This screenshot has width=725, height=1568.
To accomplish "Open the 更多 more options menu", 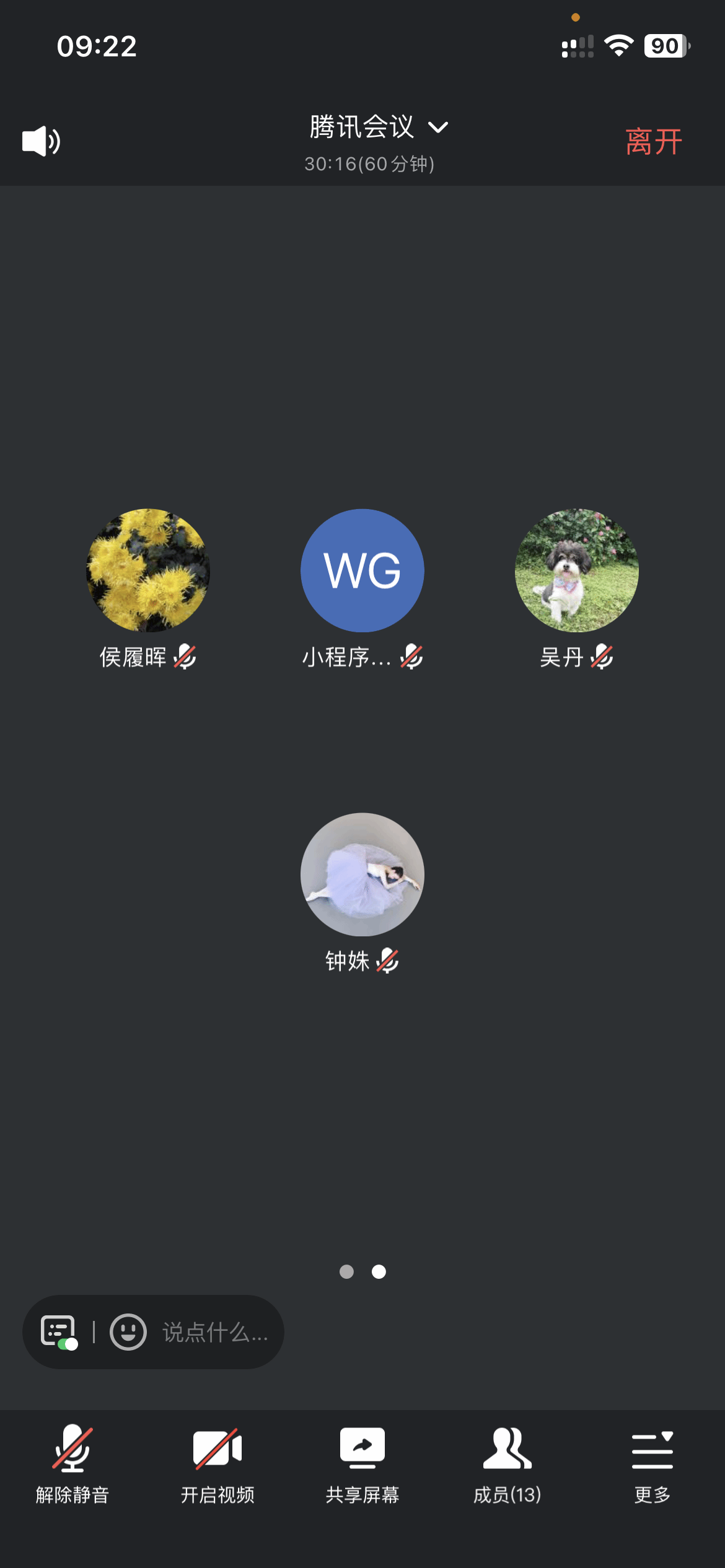I will 652,1464.
